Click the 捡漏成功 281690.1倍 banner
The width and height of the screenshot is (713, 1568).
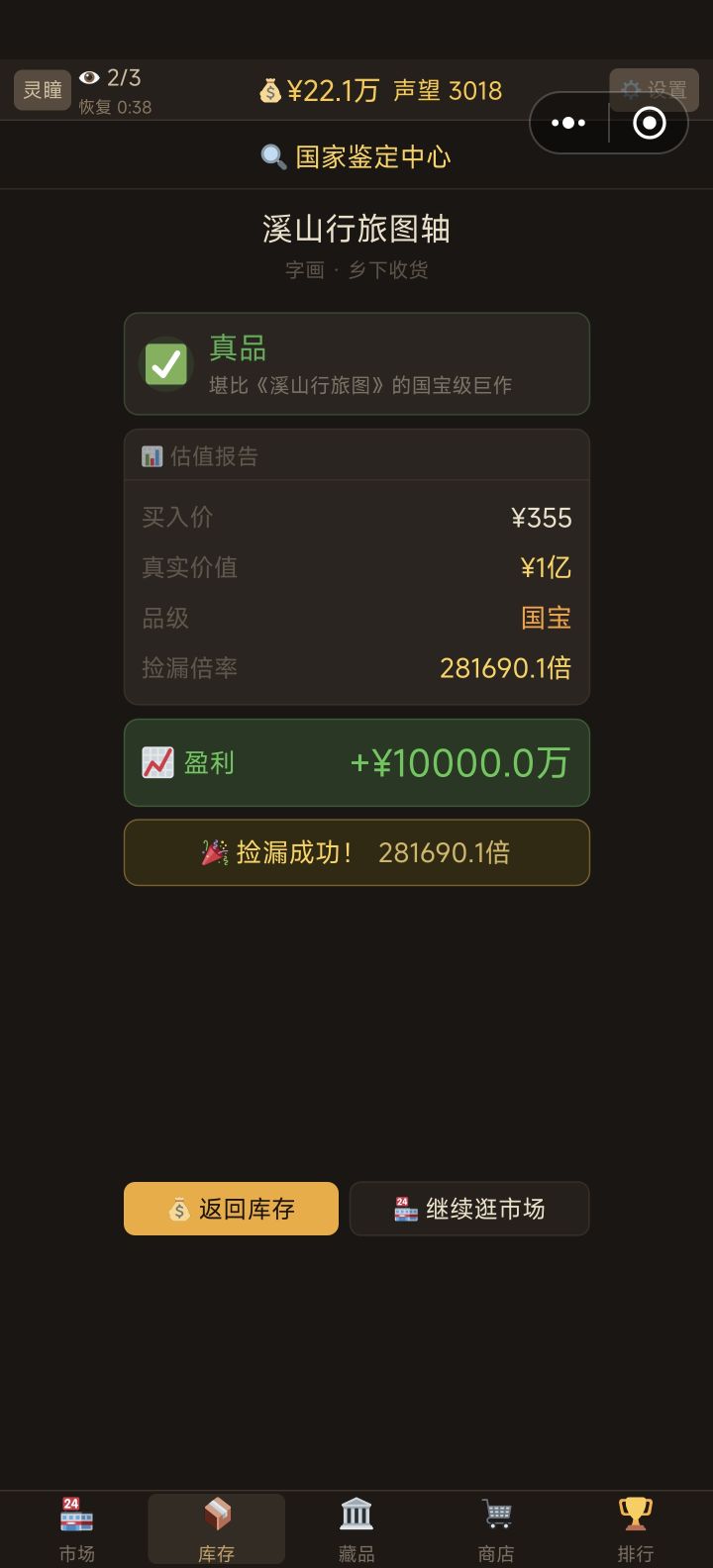coord(356,852)
